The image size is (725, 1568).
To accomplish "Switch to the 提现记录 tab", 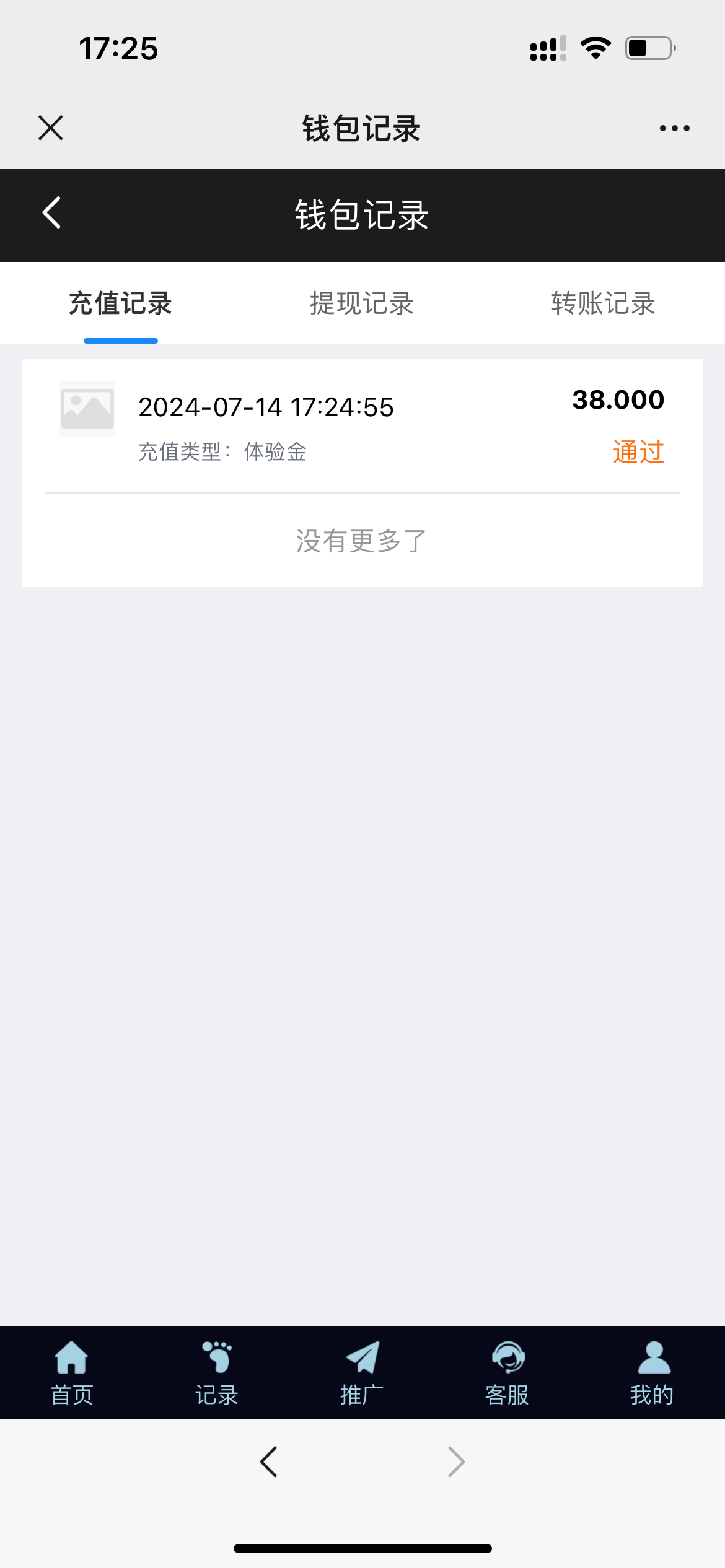I will (362, 303).
